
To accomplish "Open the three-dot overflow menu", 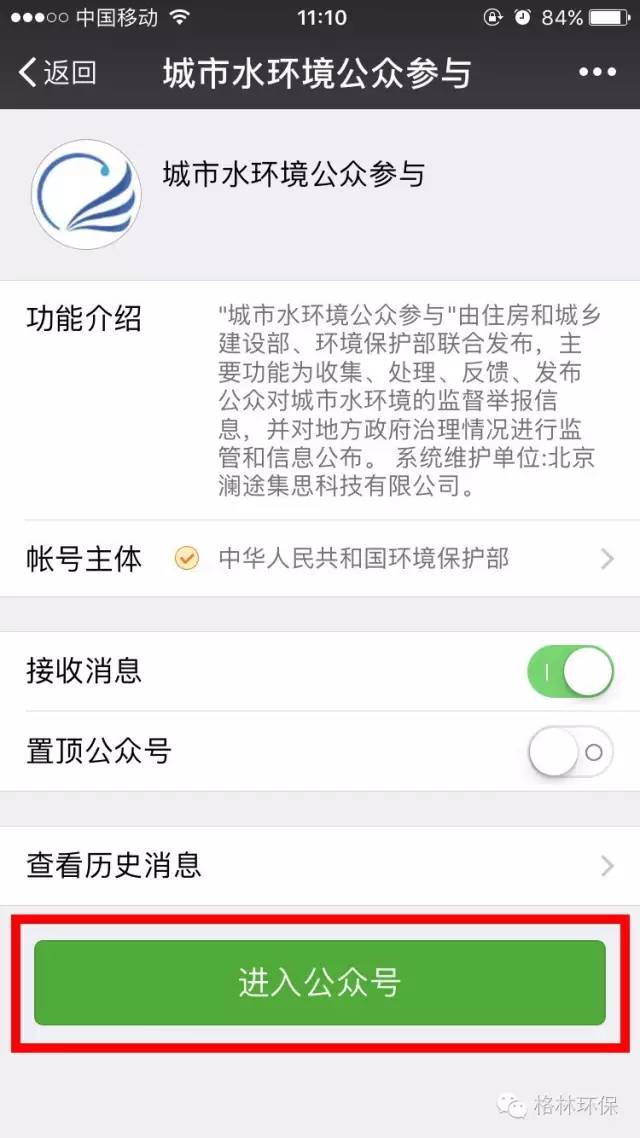I will [x=597, y=73].
